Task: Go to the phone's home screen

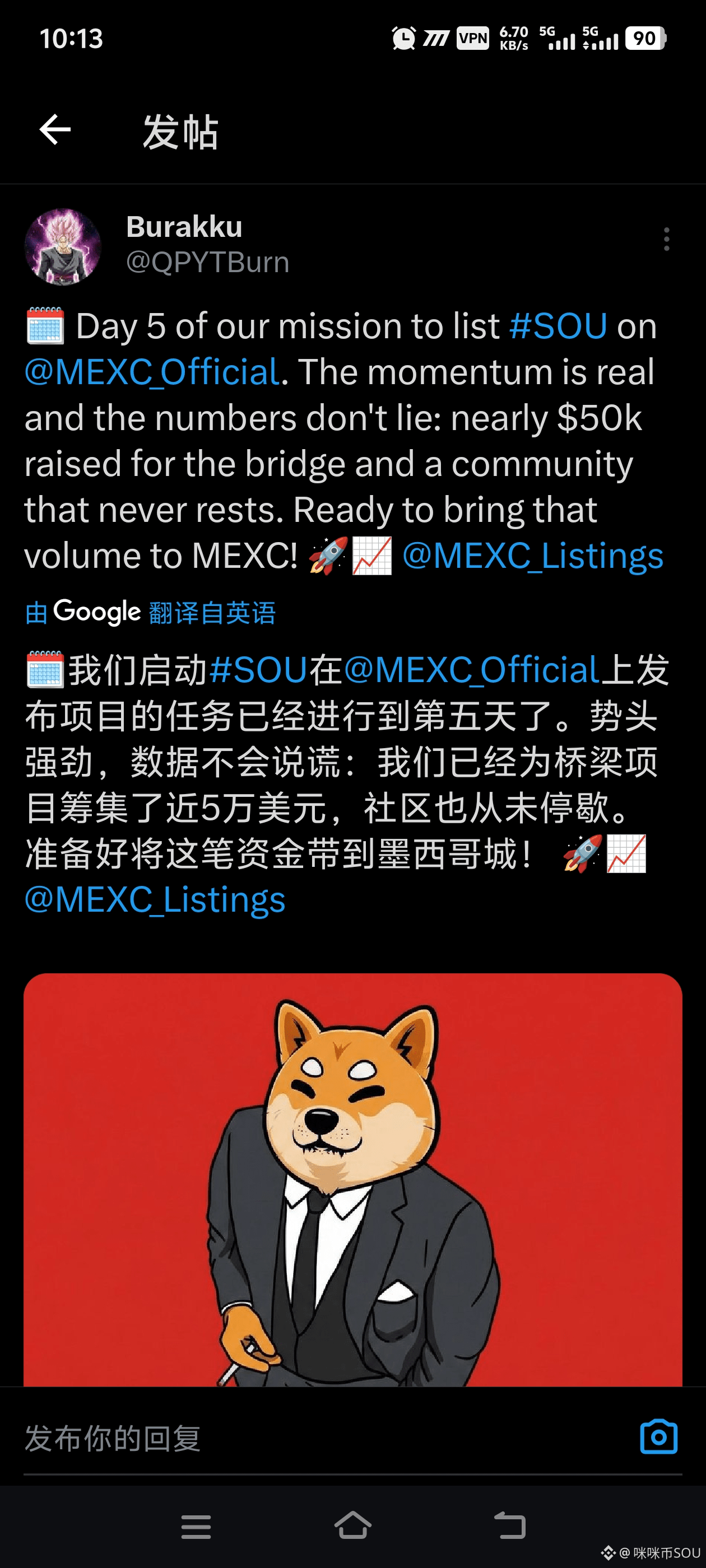Action: 352,1525
